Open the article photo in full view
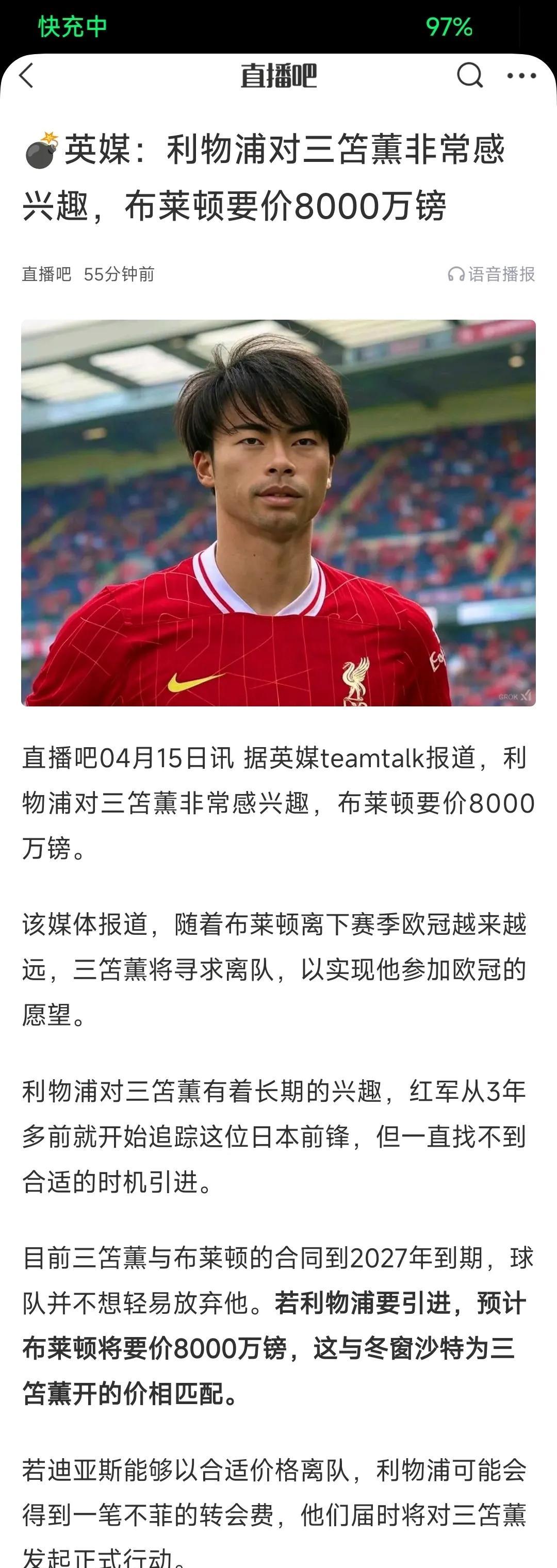The height and width of the screenshot is (1568, 557). 278,513
